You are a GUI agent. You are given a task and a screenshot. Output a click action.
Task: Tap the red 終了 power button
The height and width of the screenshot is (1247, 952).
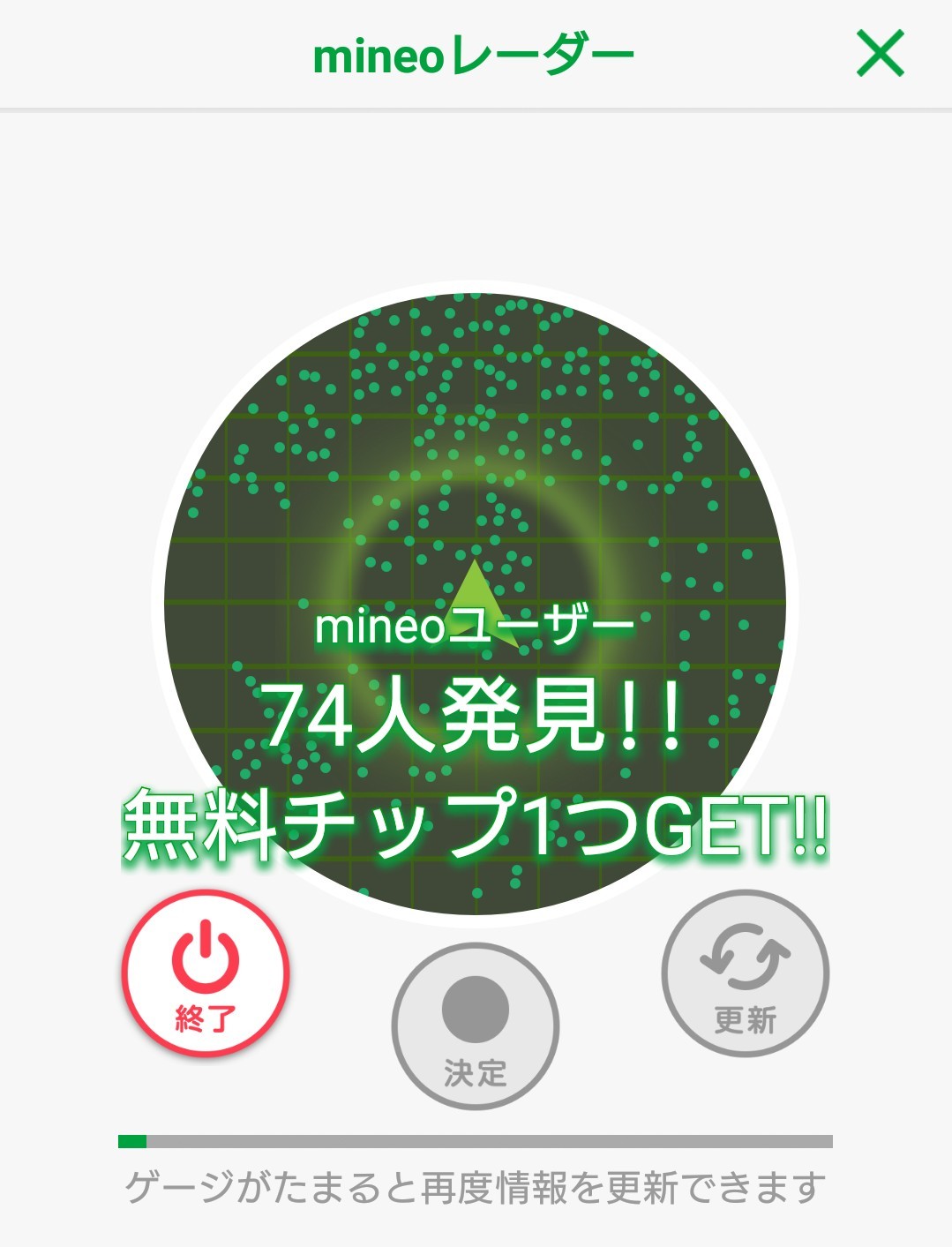click(x=206, y=973)
